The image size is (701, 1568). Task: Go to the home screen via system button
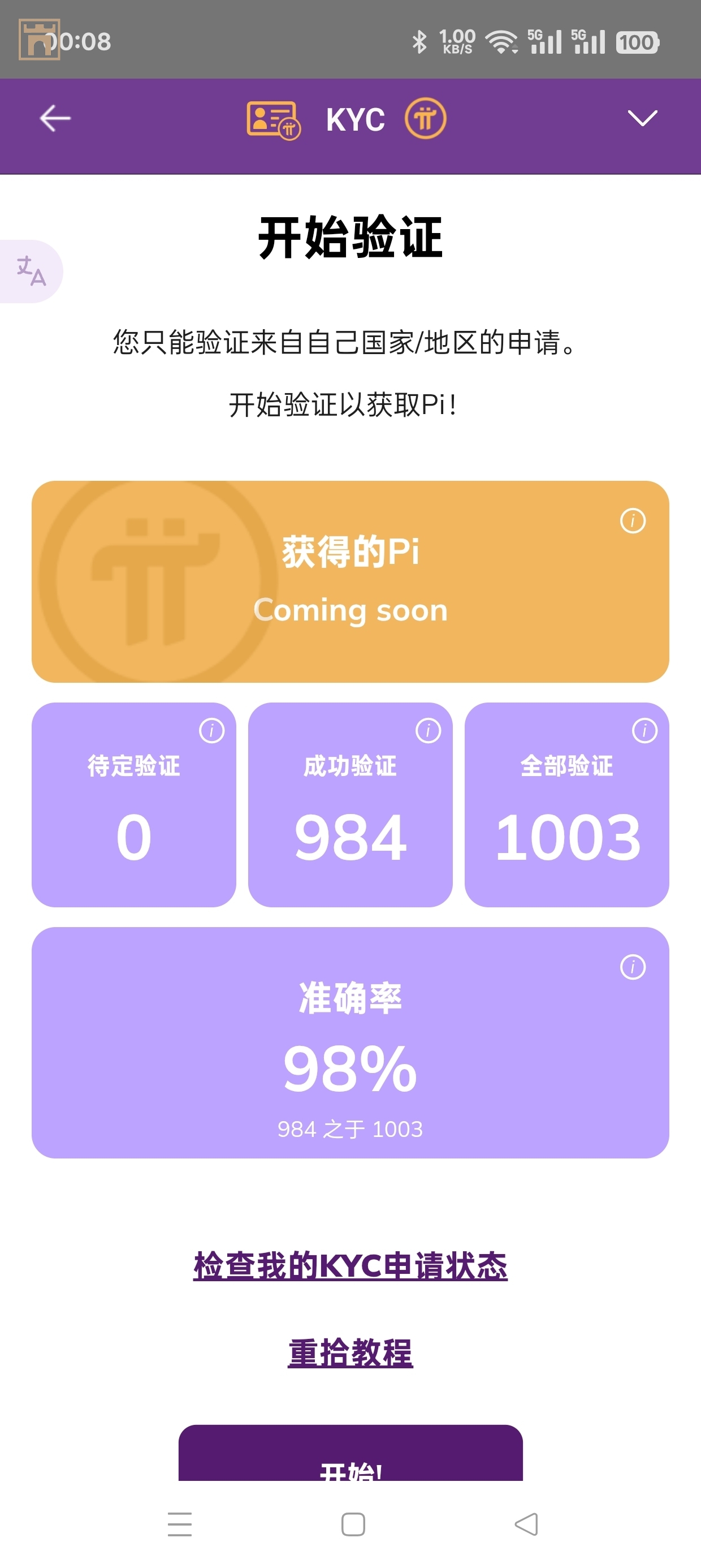pyautogui.click(x=353, y=1524)
